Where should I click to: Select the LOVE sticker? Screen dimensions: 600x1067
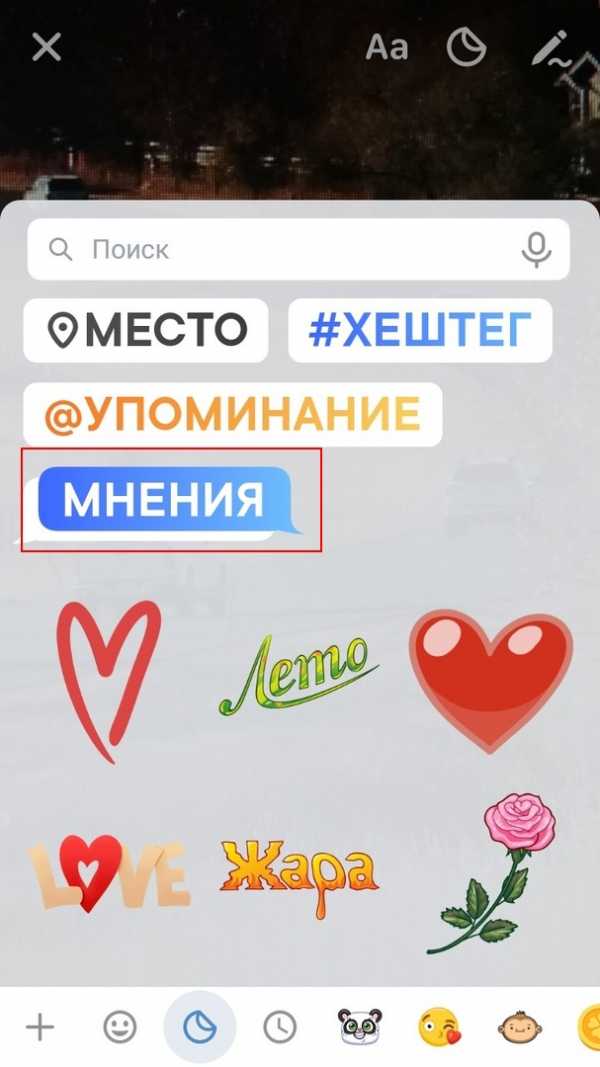pos(108,872)
